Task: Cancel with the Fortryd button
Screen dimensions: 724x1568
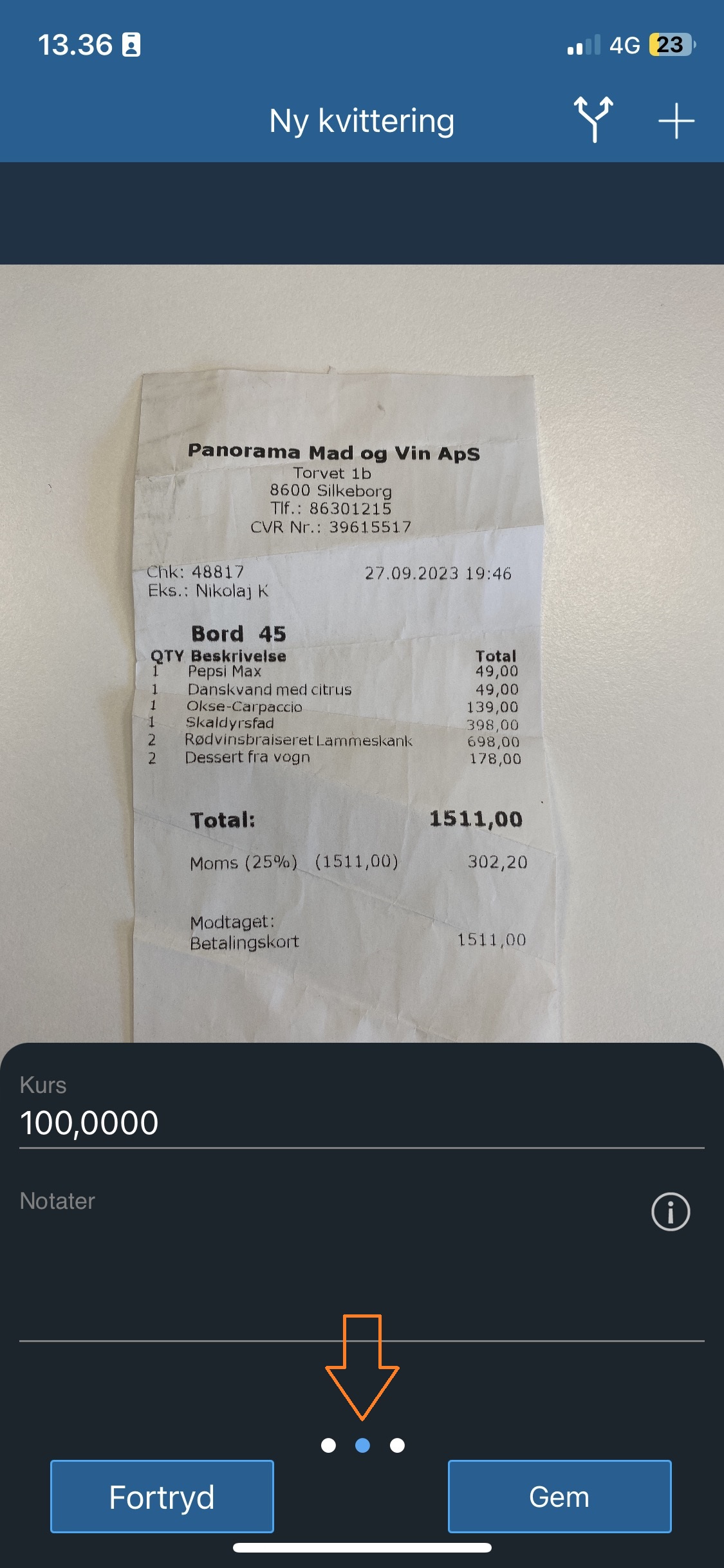Action: pyautogui.click(x=162, y=1497)
